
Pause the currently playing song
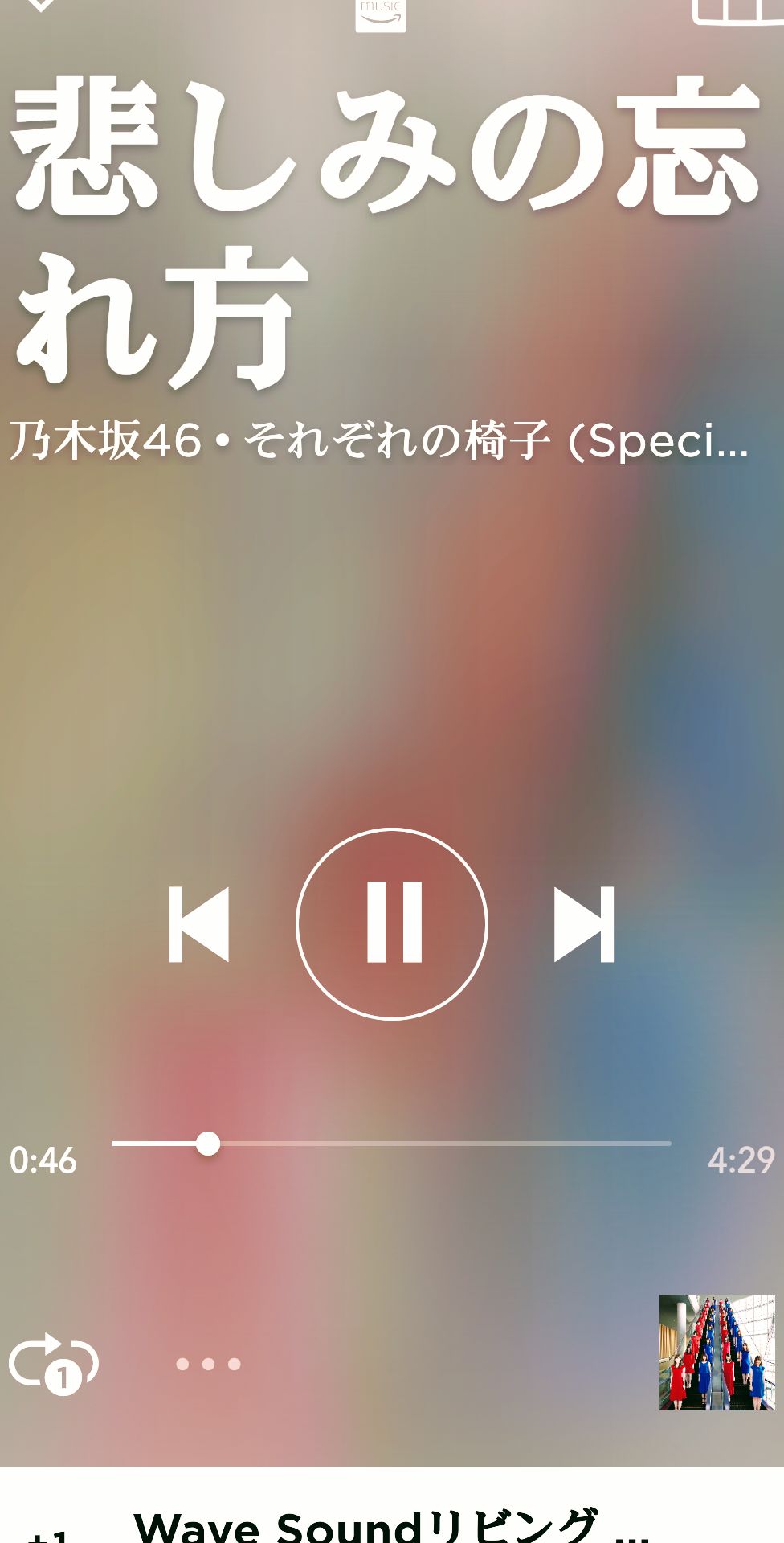393,924
